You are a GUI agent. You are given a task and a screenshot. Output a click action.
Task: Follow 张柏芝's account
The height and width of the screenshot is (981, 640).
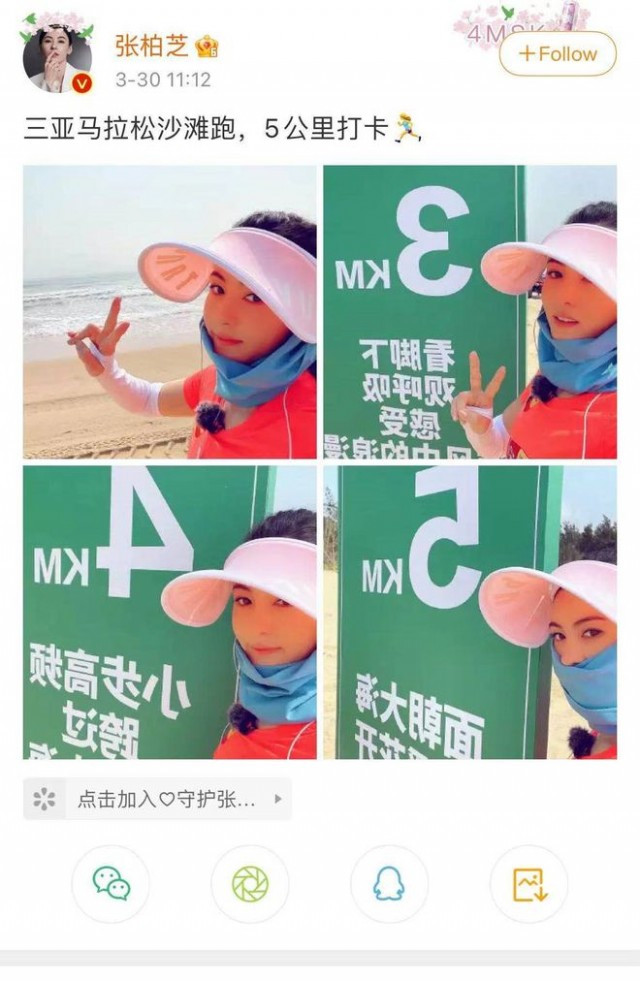pyautogui.click(x=558, y=54)
